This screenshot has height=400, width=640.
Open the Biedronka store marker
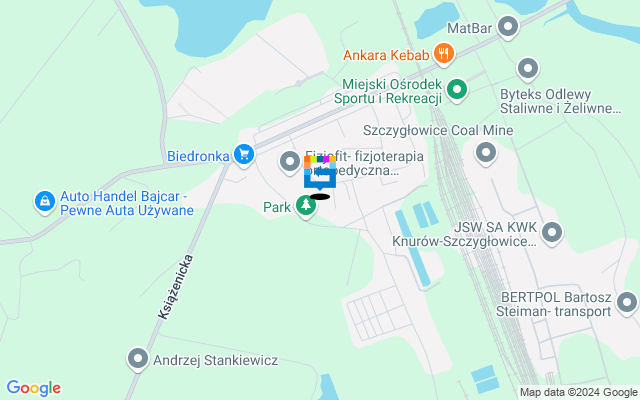point(243,154)
